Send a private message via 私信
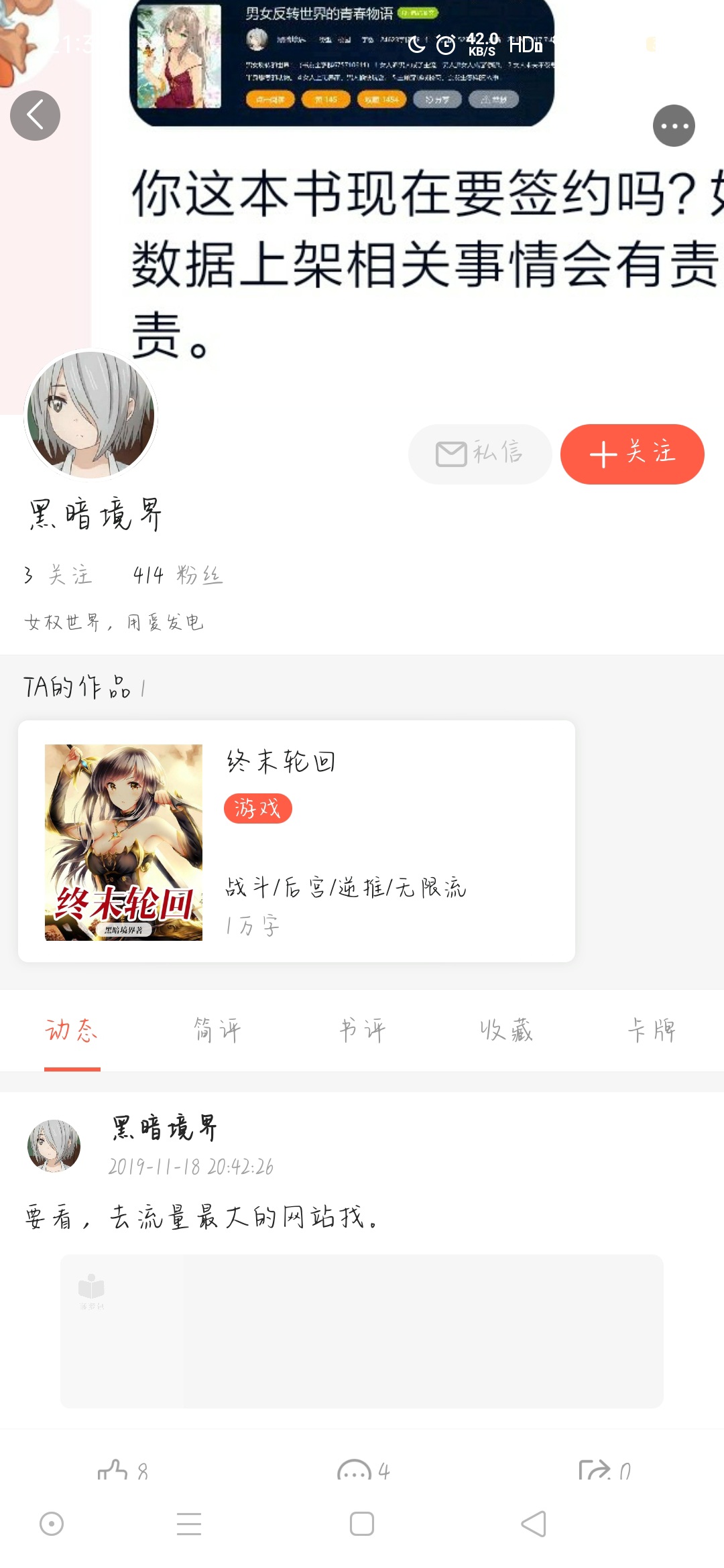Image resolution: width=724 pixels, height=1568 pixels. [480, 454]
